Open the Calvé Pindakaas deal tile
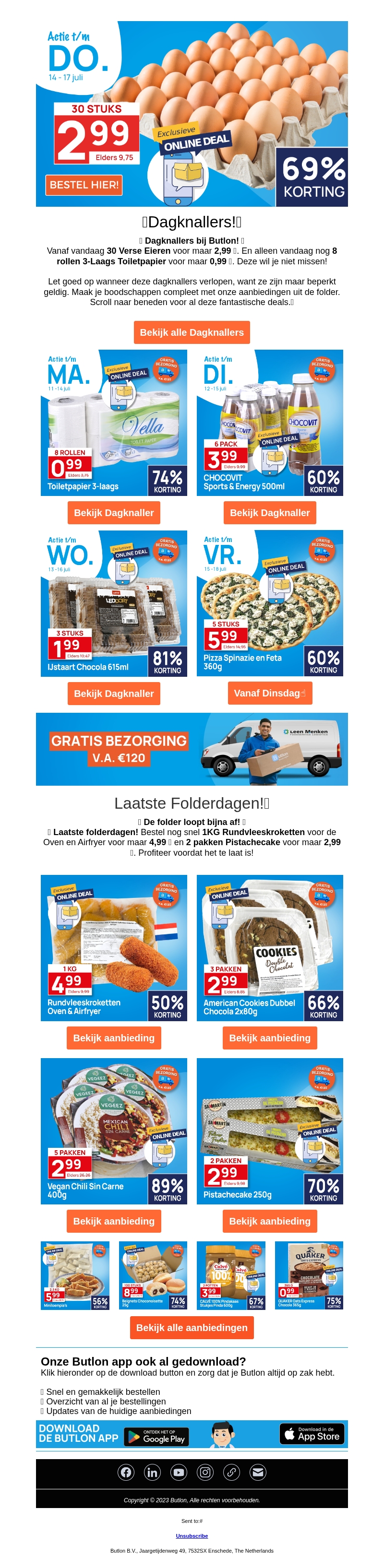Viewport: 384px width, 1568px height. (231, 1275)
